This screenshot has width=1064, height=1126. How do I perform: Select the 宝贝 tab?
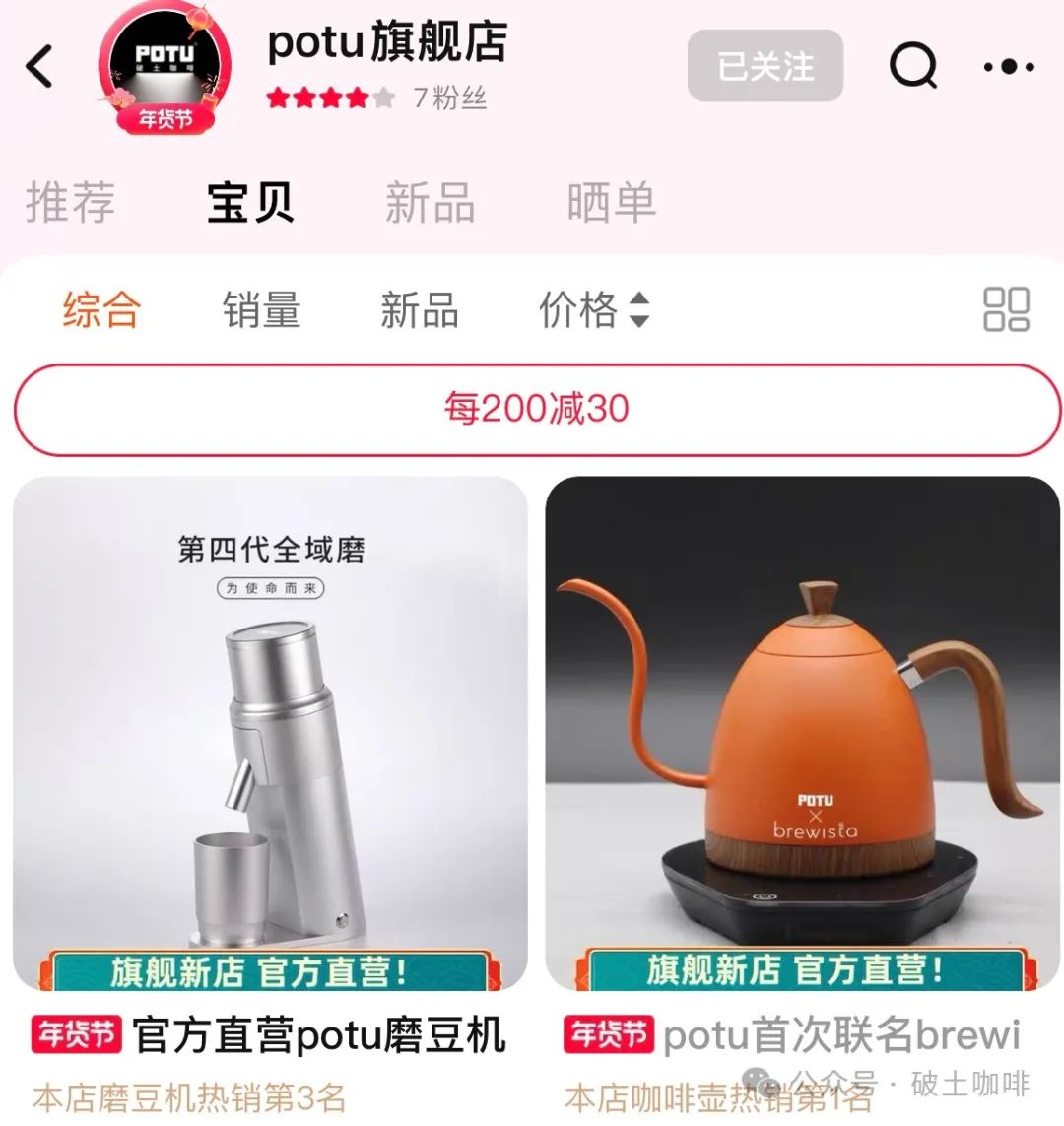click(250, 202)
